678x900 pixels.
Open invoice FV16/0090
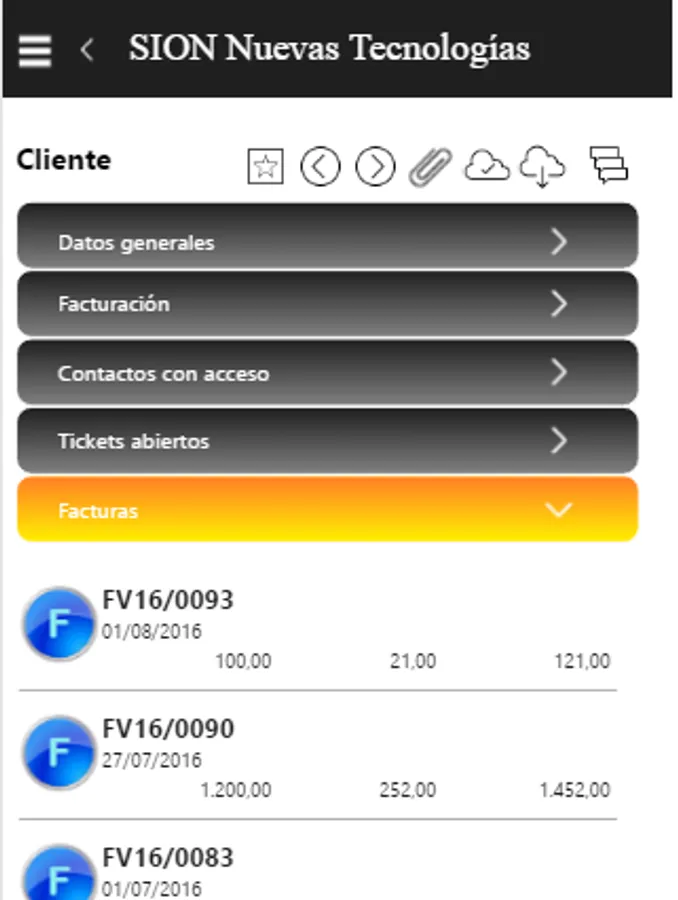(x=317, y=757)
